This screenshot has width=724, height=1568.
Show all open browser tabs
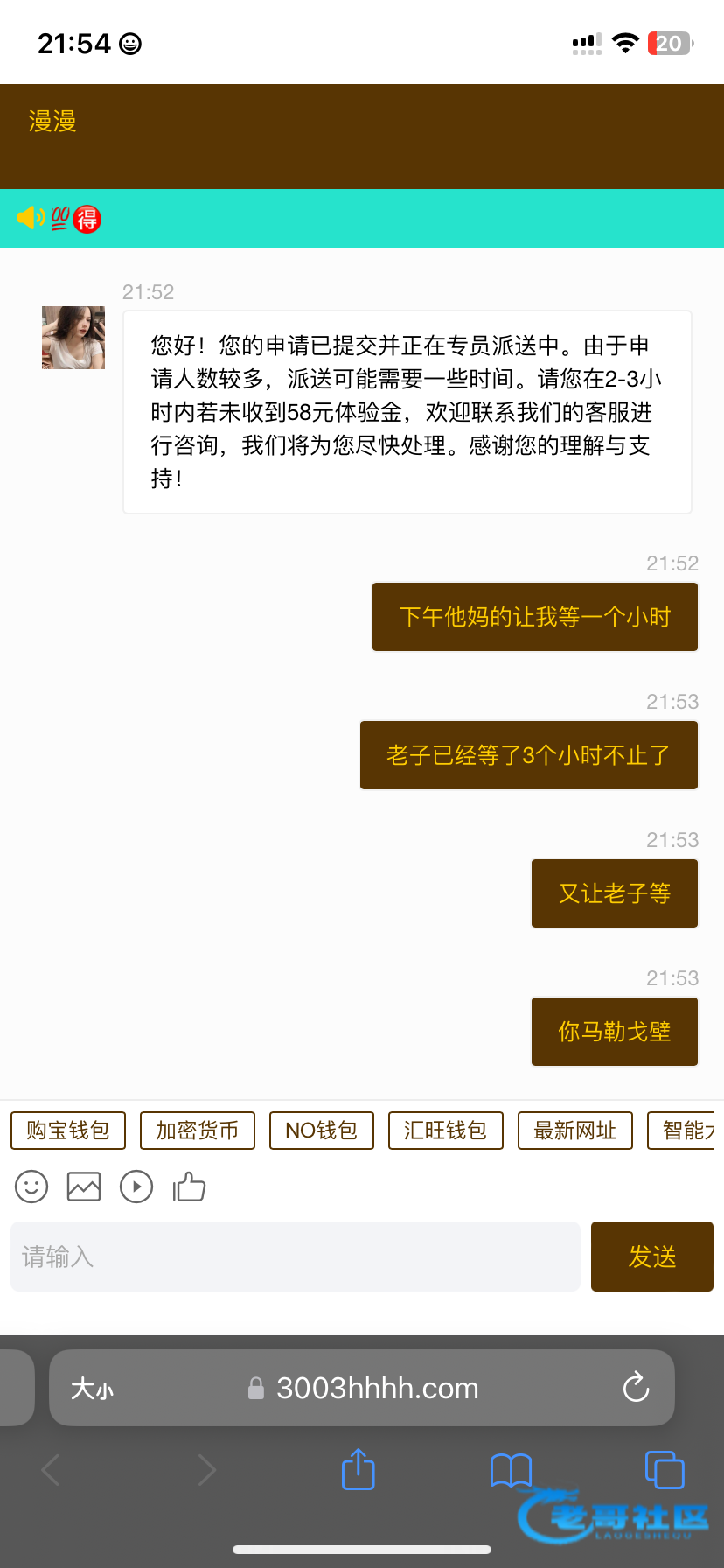pyautogui.click(x=665, y=1469)
